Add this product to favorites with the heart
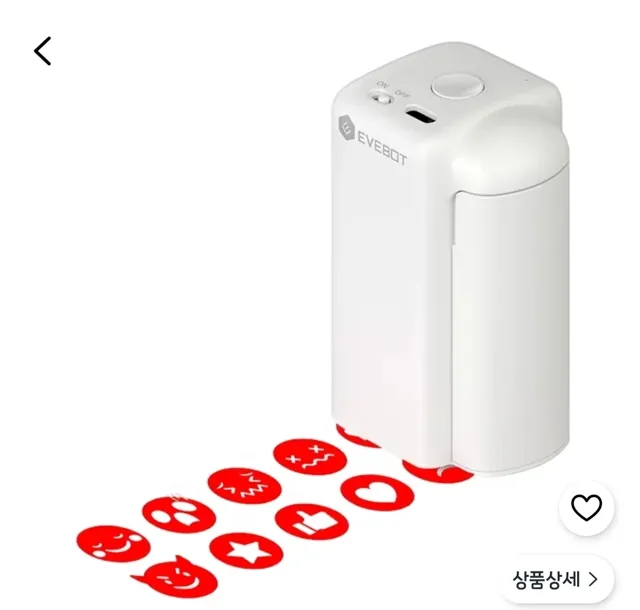Image resolution: width=640 pixels, height=610 pixels. (586, 508)
